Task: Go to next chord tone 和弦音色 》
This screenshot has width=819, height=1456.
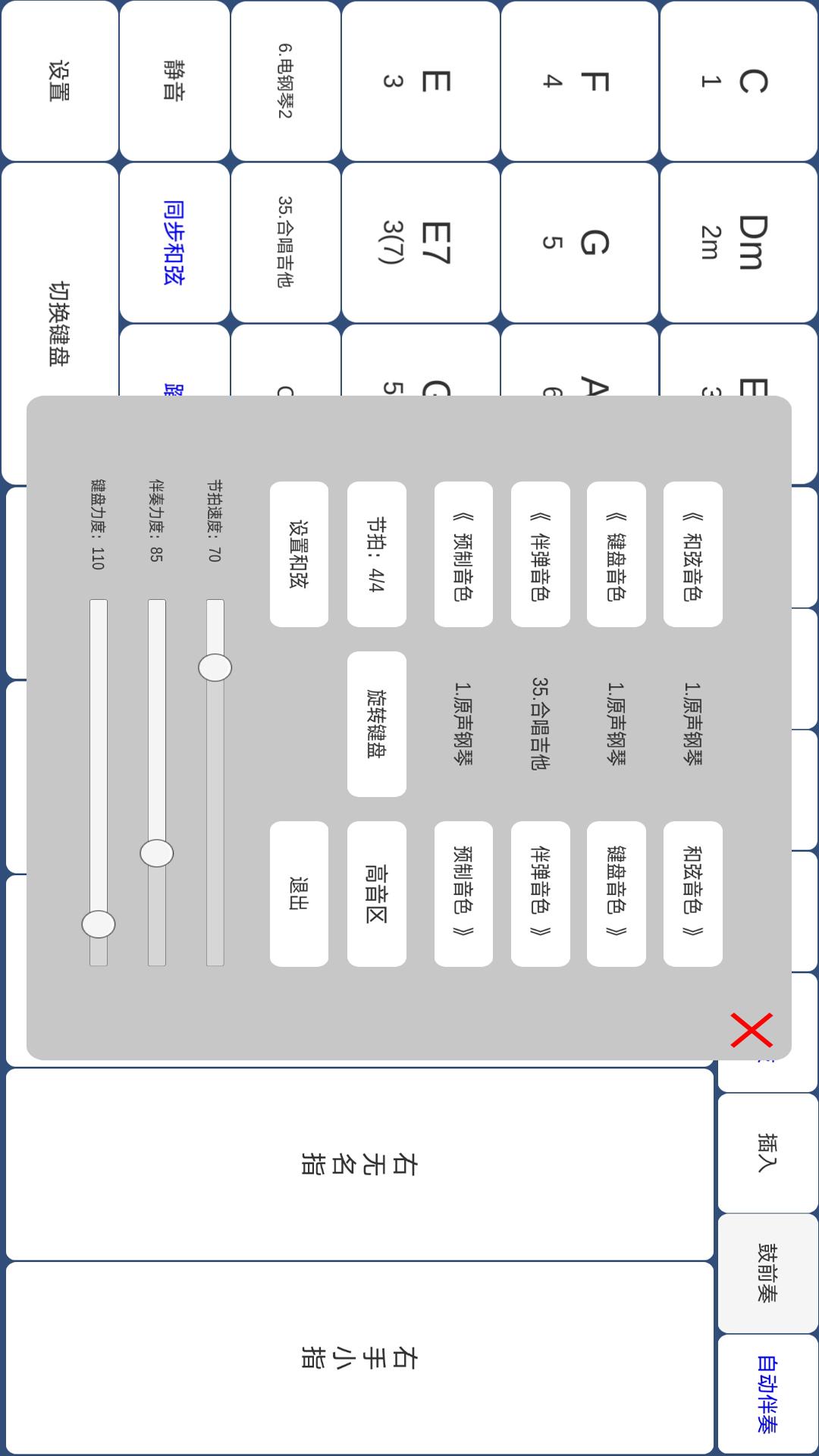Action: click(692, 893)
